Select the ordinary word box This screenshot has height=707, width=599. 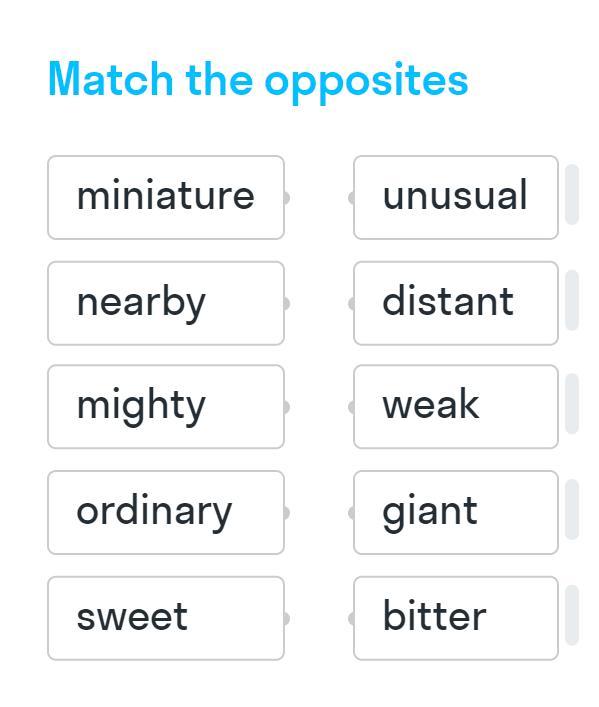(166, 513)
